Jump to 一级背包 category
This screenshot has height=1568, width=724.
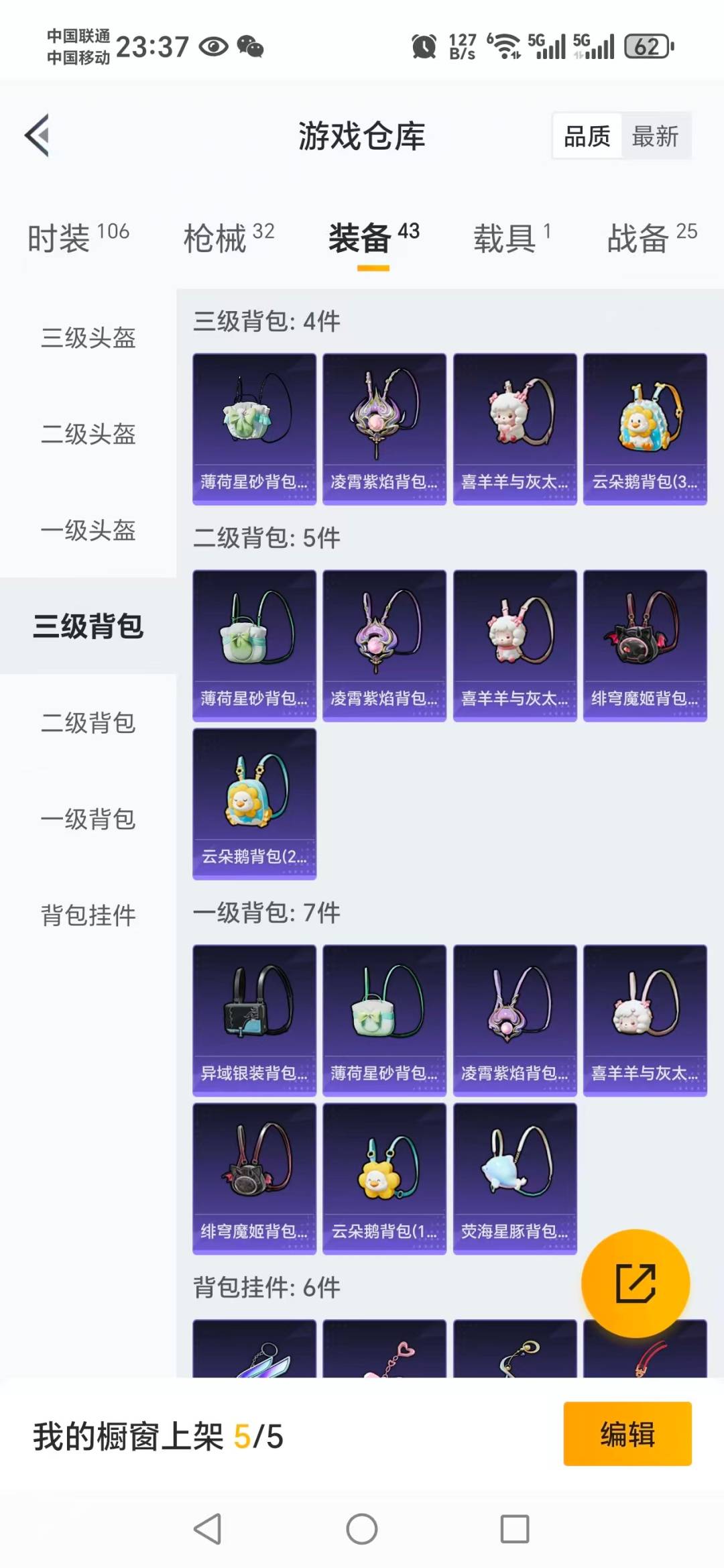[x=88, y=819]
